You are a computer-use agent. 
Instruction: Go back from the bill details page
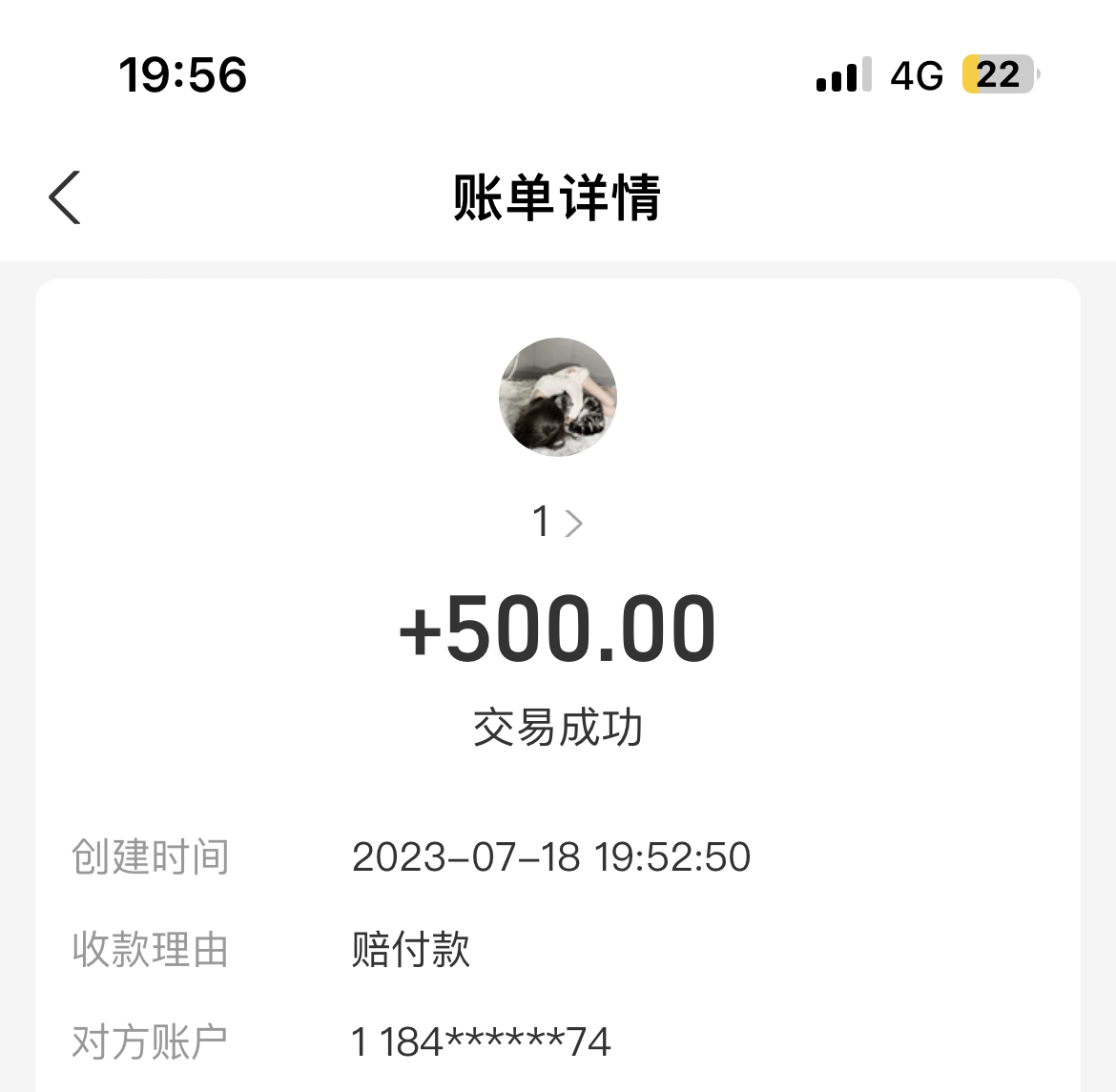click(65, 197)
